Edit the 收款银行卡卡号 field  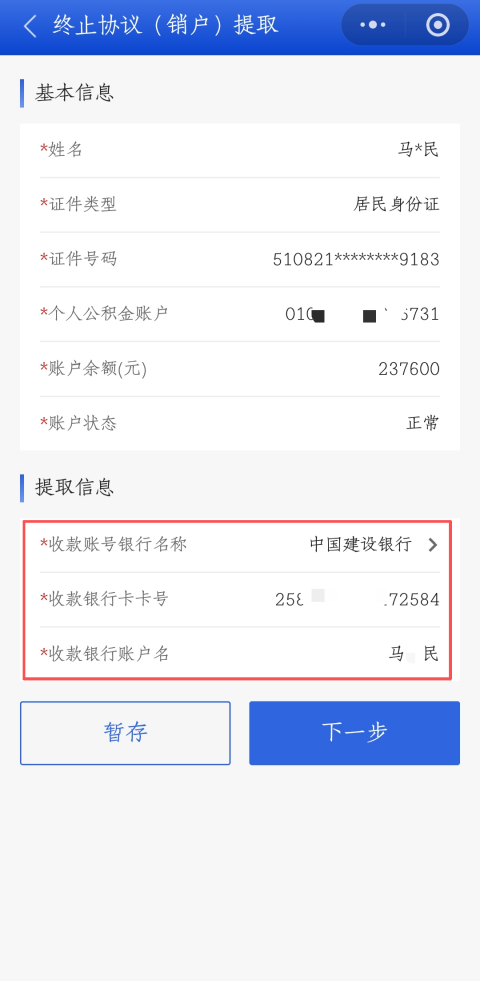tap(240, 599)
